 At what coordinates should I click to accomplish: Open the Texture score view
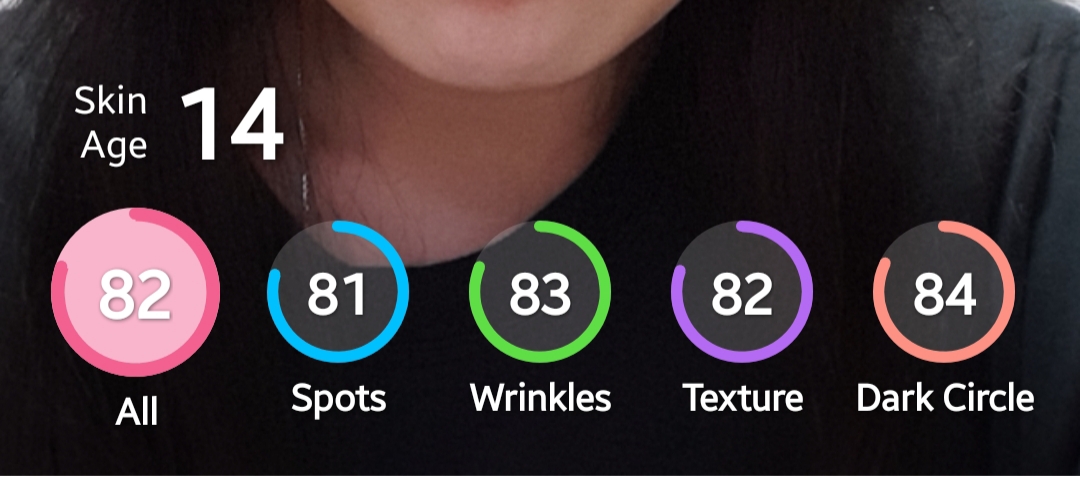point(742,293)
